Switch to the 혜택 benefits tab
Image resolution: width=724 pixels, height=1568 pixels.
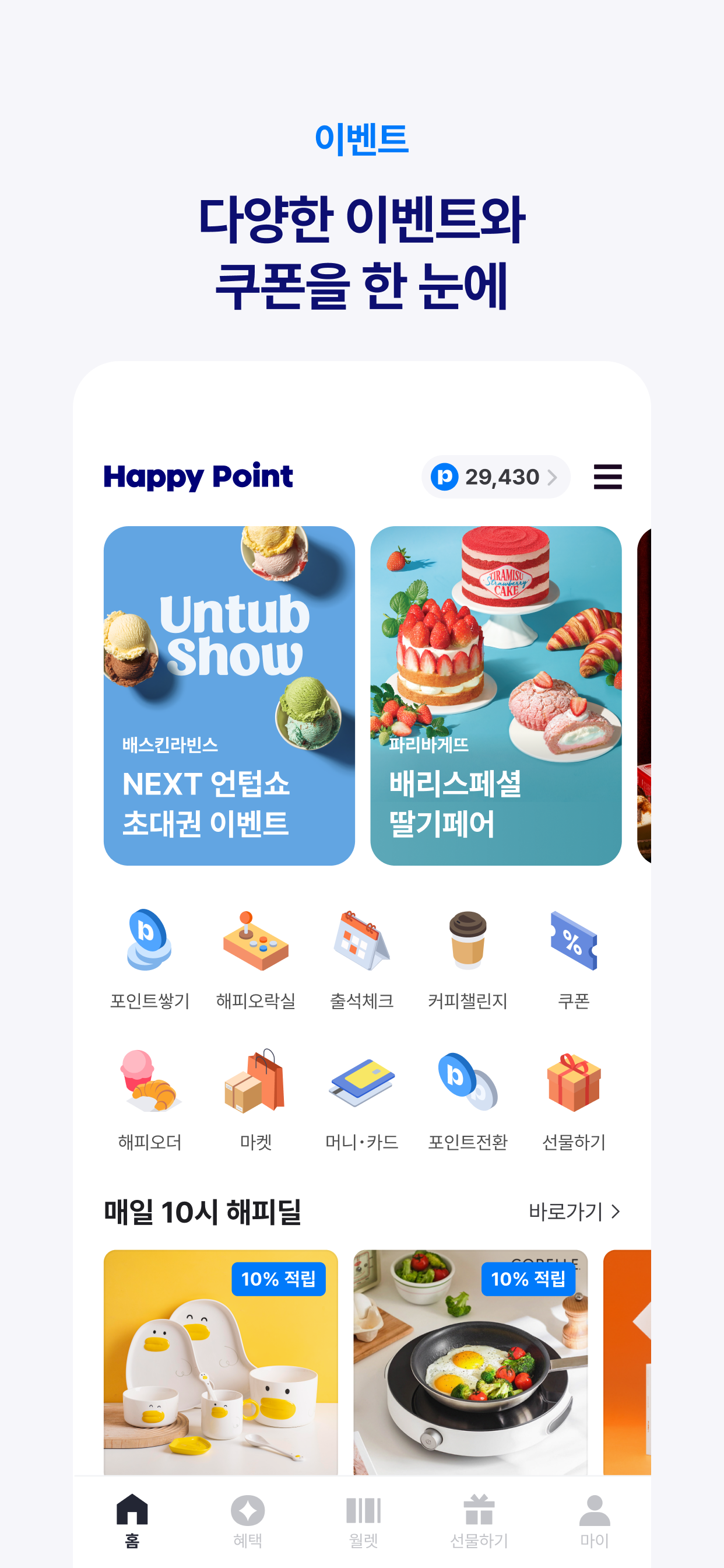click(247, 1515)
